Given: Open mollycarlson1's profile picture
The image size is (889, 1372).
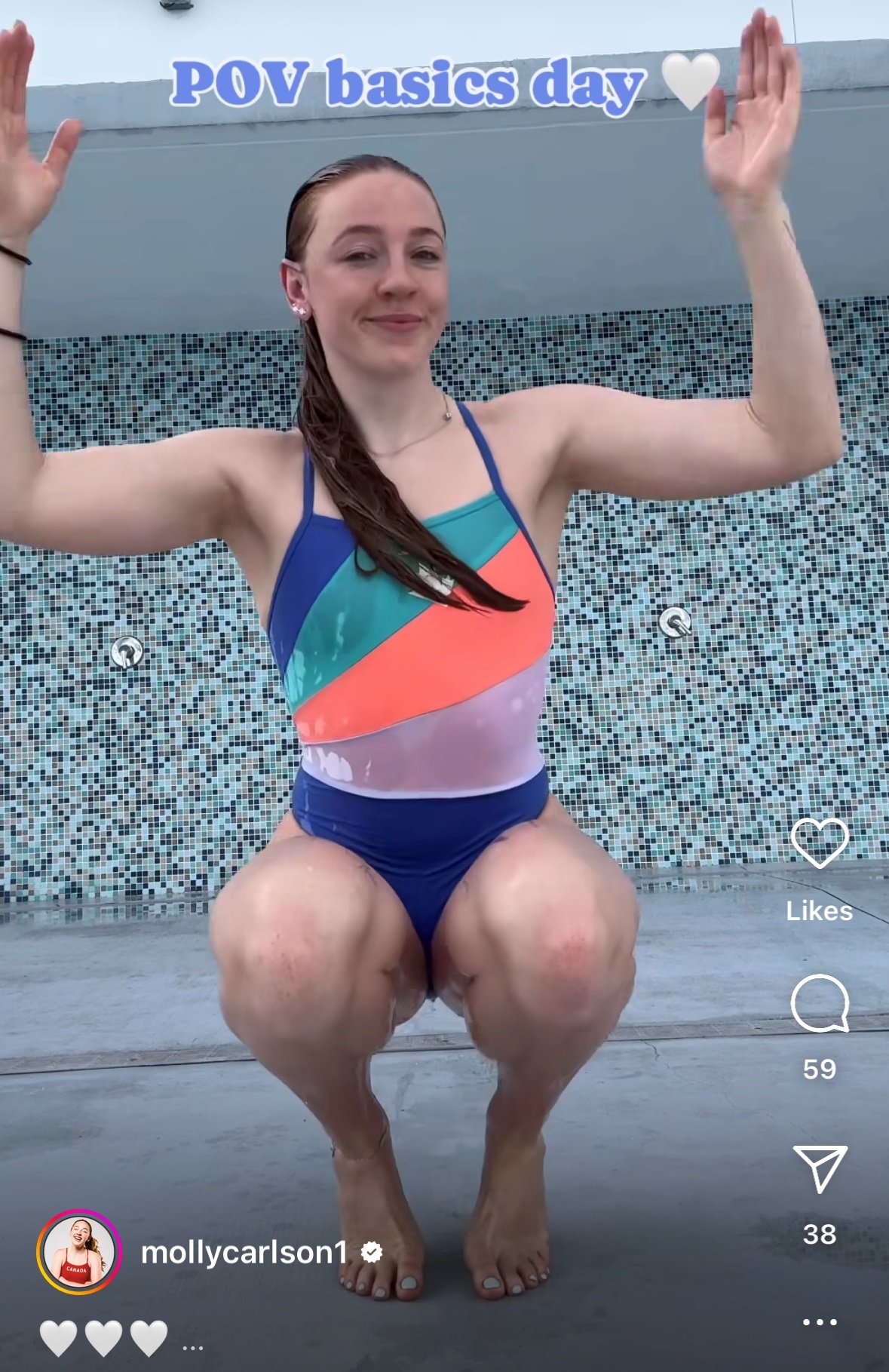Looking at the screenshot, I should pyautogui.click(x=78, y=1252).
